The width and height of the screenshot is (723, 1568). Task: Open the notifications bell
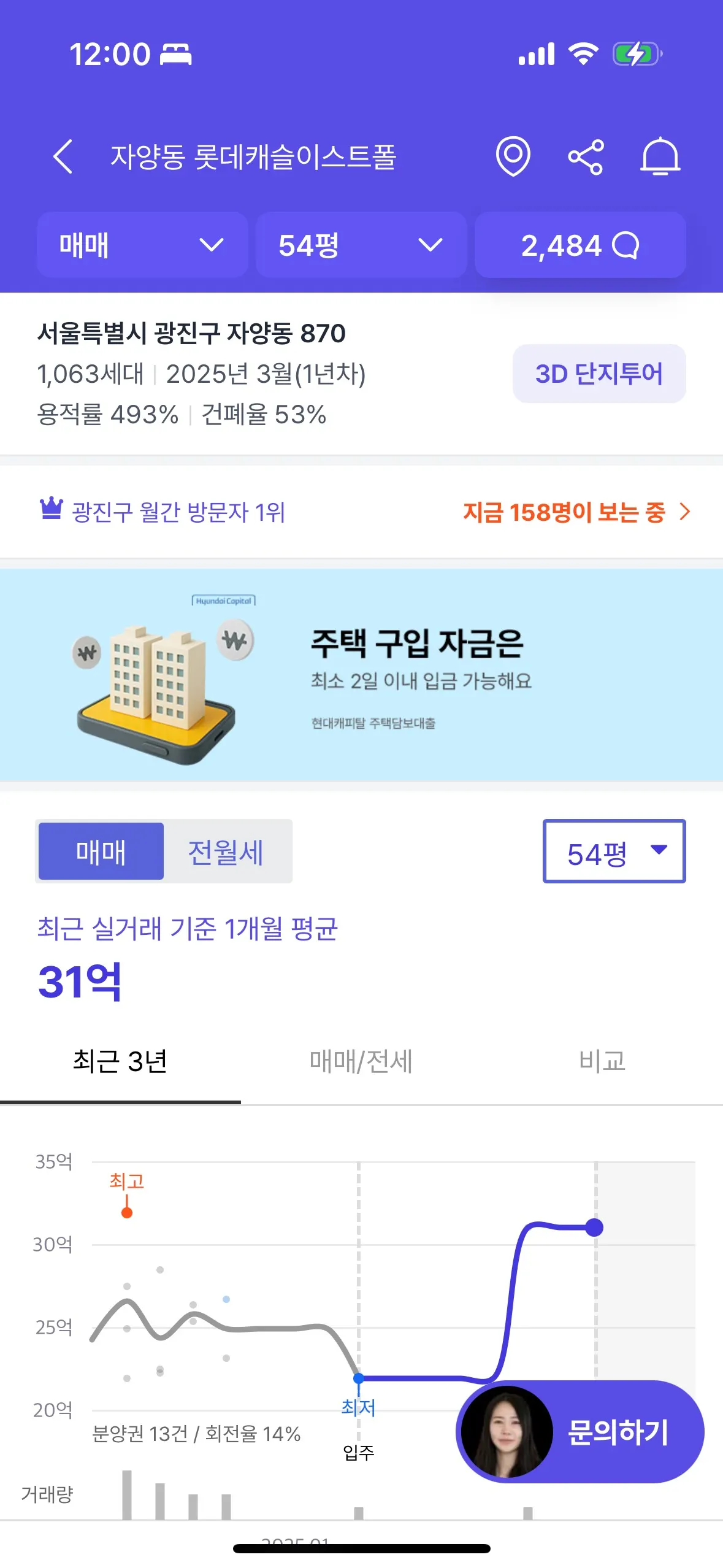point(660,157)
